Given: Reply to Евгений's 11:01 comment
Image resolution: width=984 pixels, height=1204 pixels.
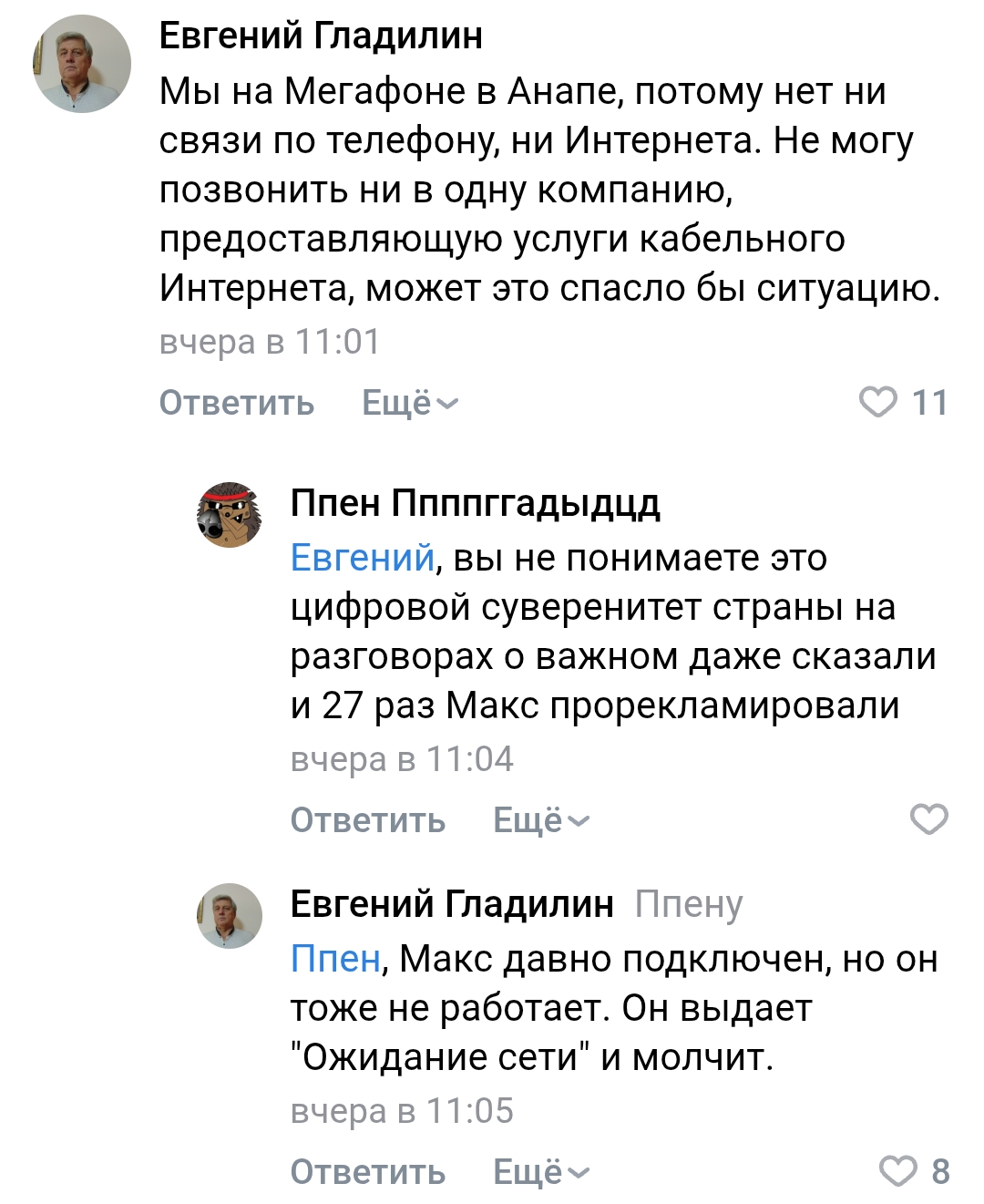Looking at the screenshot, I should [236, 402].
